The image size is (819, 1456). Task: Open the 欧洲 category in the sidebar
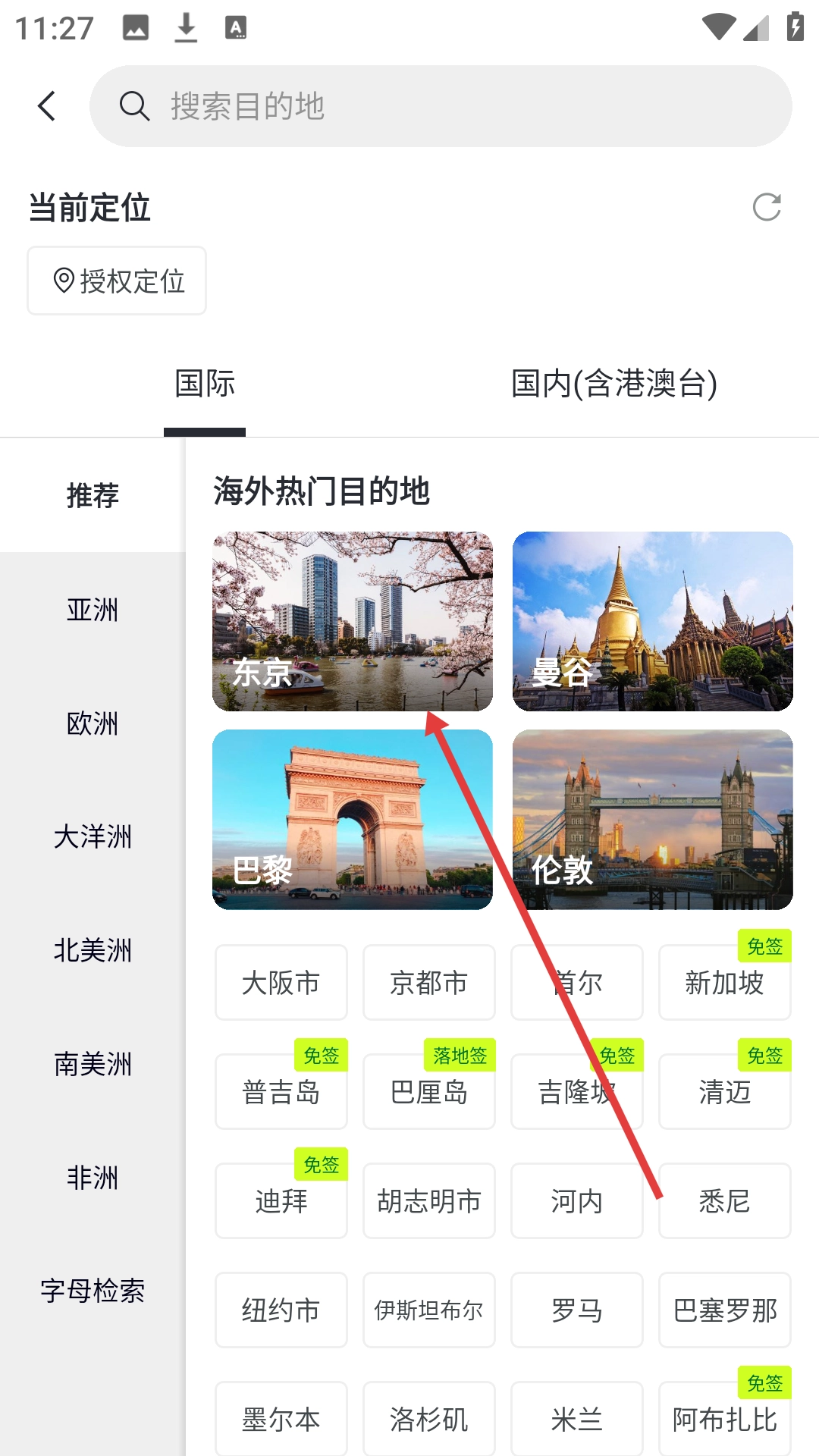tap(93, 723)
